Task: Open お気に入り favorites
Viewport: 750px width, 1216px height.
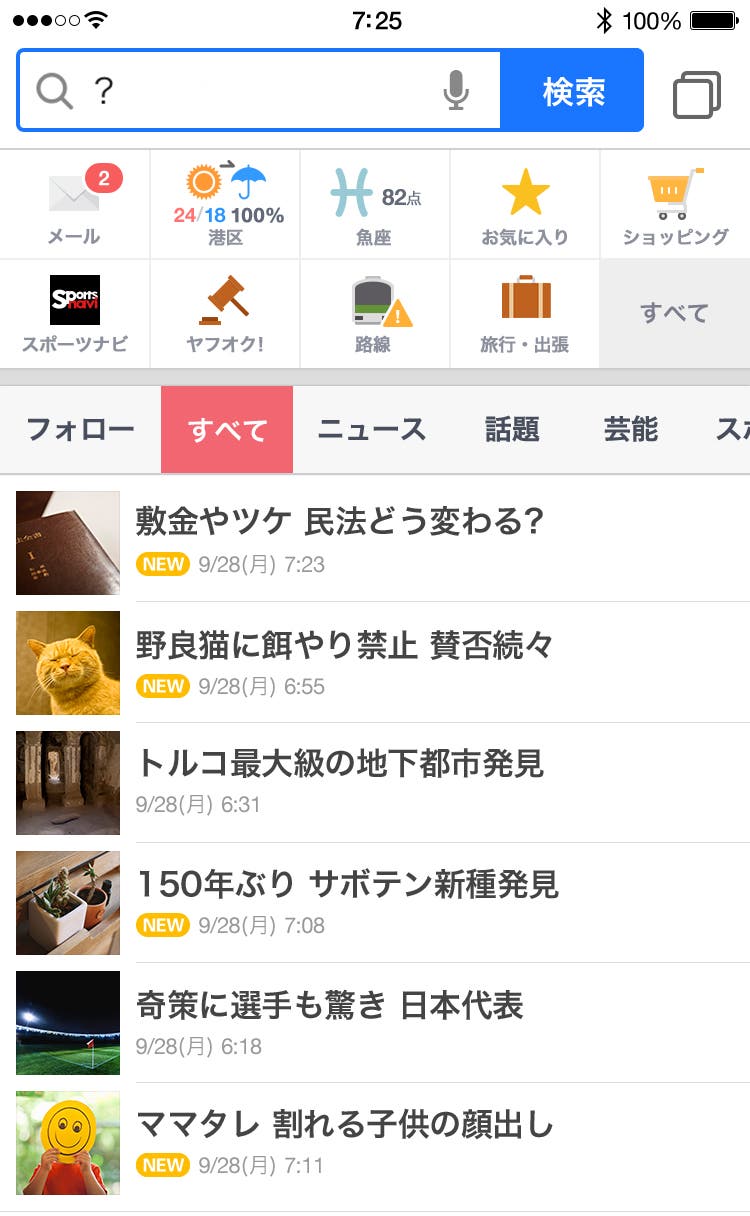Action: pos(525,205)
